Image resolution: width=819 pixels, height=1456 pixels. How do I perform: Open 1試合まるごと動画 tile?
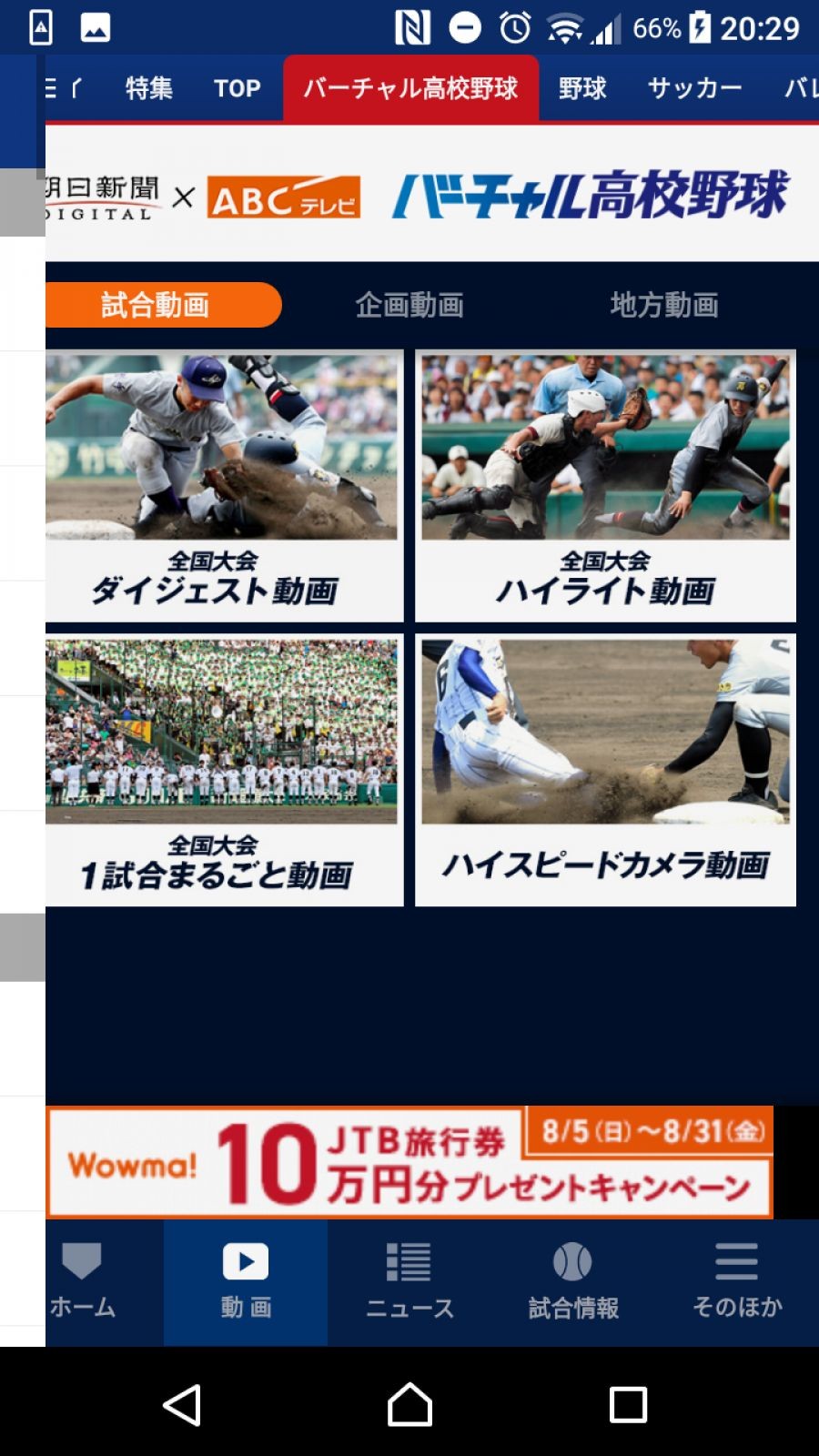[223, 771]
